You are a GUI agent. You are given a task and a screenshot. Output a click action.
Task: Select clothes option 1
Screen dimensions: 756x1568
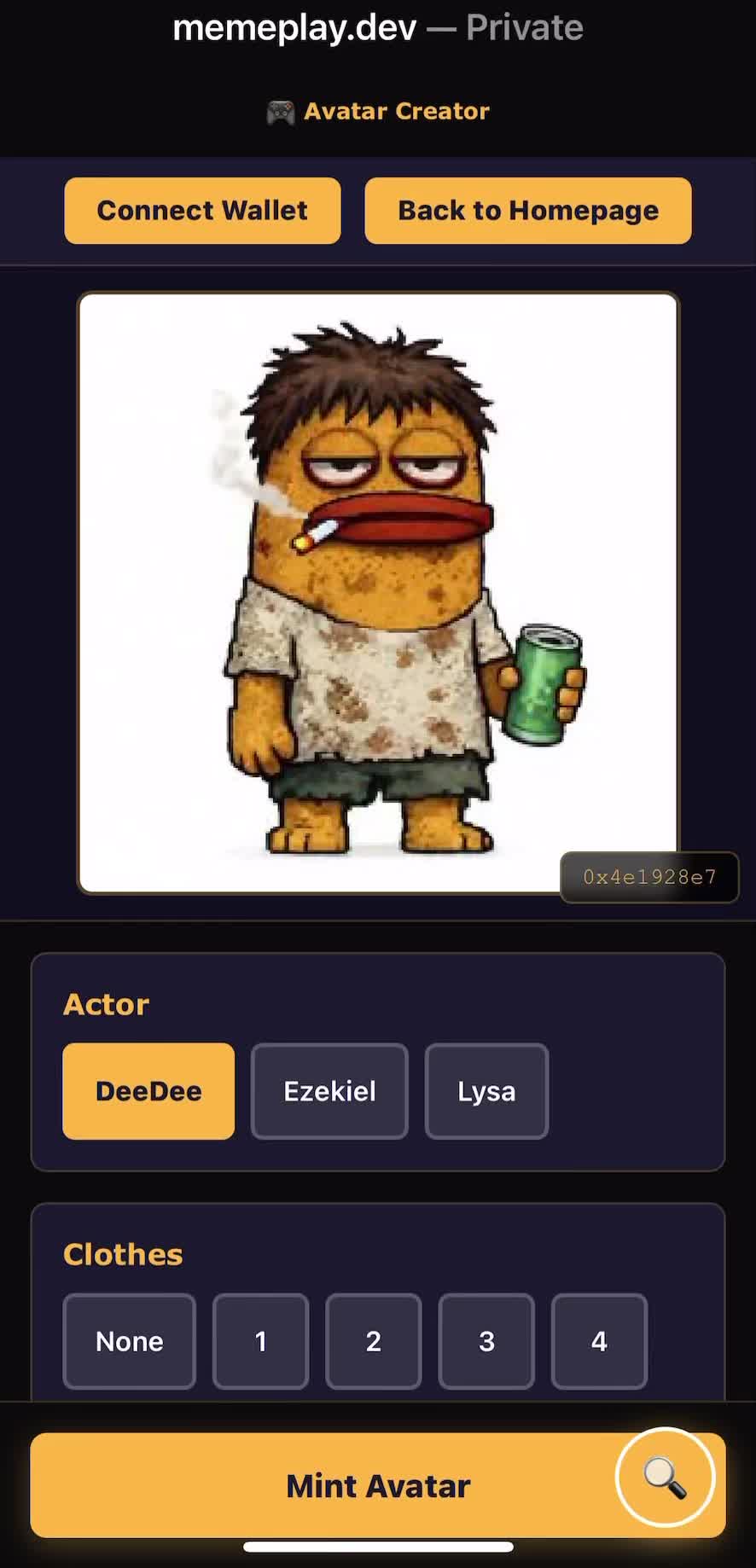point(260,1341)
